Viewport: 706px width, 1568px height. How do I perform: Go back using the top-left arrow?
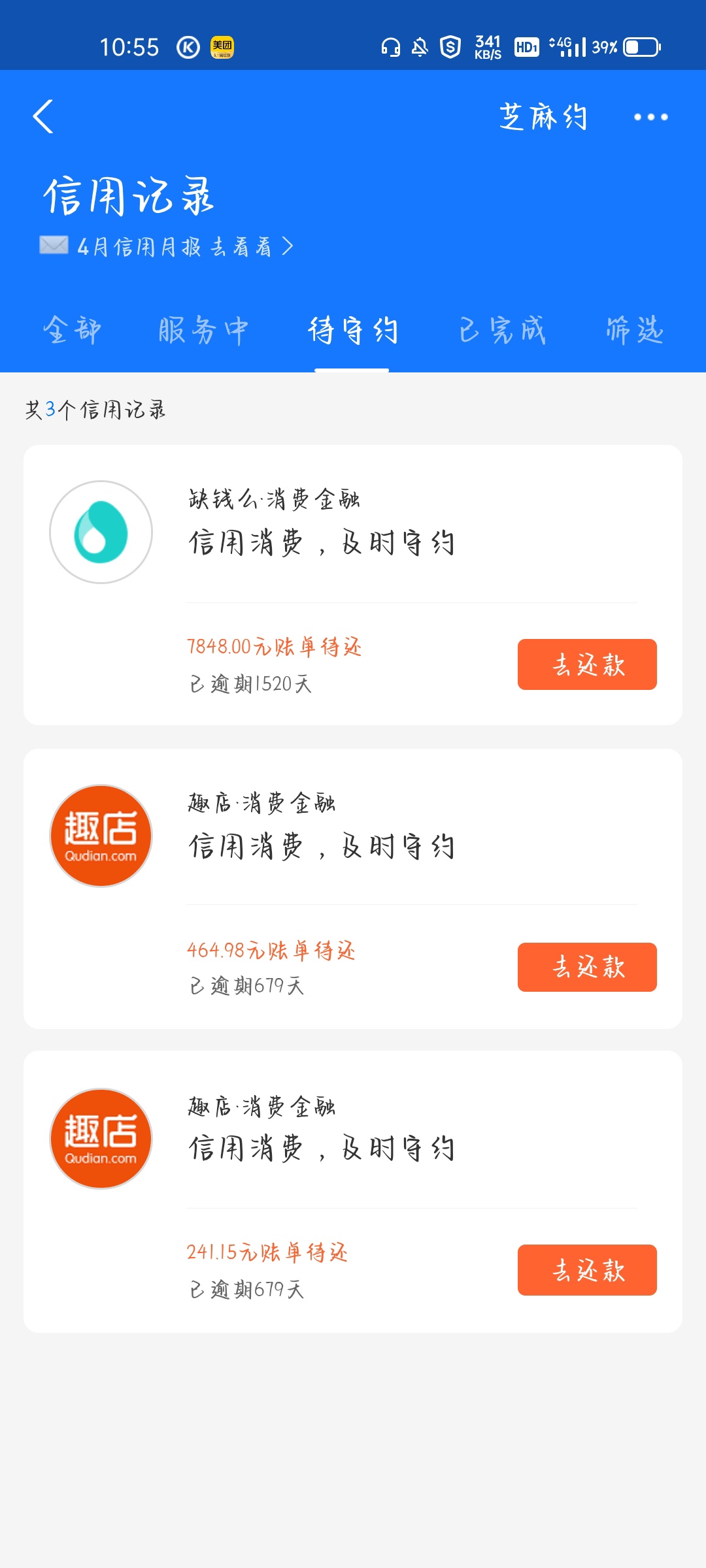pyautogui.click(x=43, y=117)
